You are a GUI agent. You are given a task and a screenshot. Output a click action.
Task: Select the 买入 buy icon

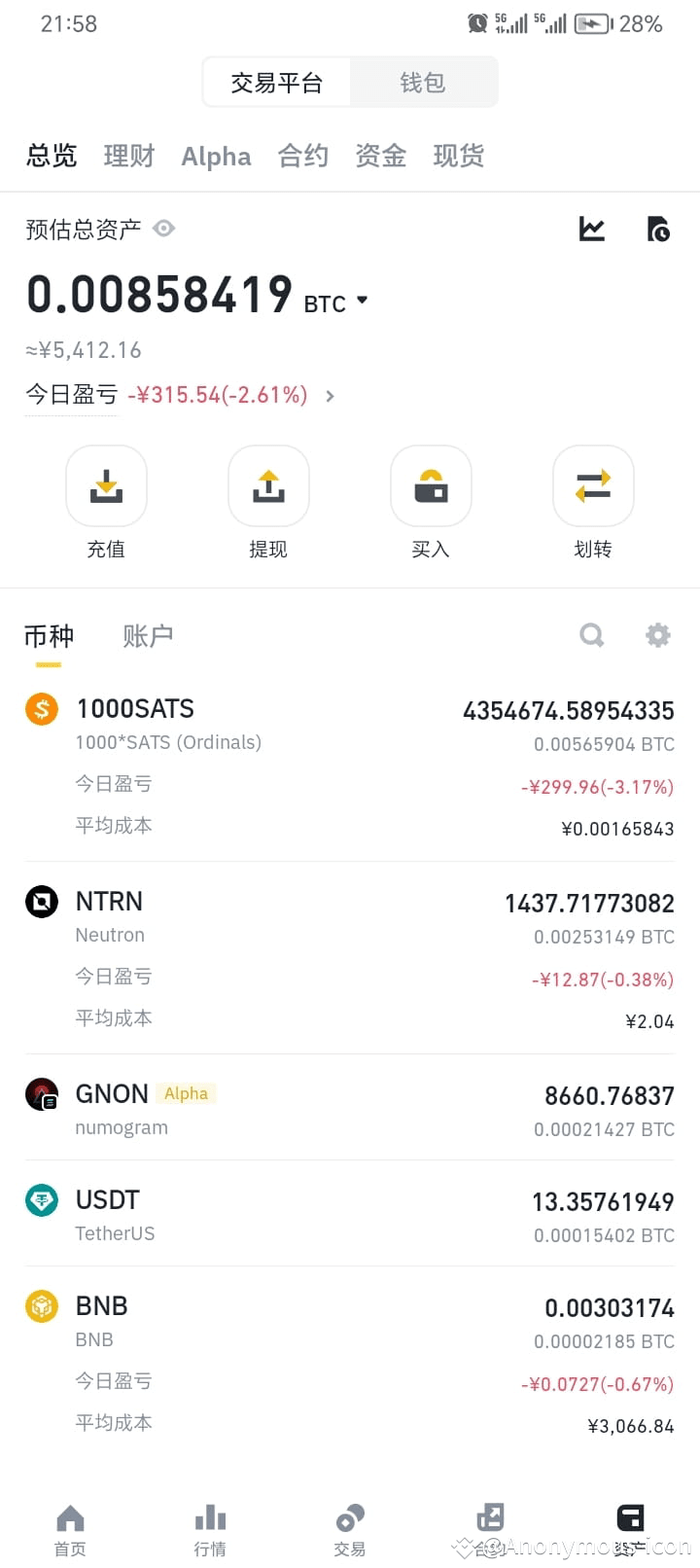click(x=431, y=486)
